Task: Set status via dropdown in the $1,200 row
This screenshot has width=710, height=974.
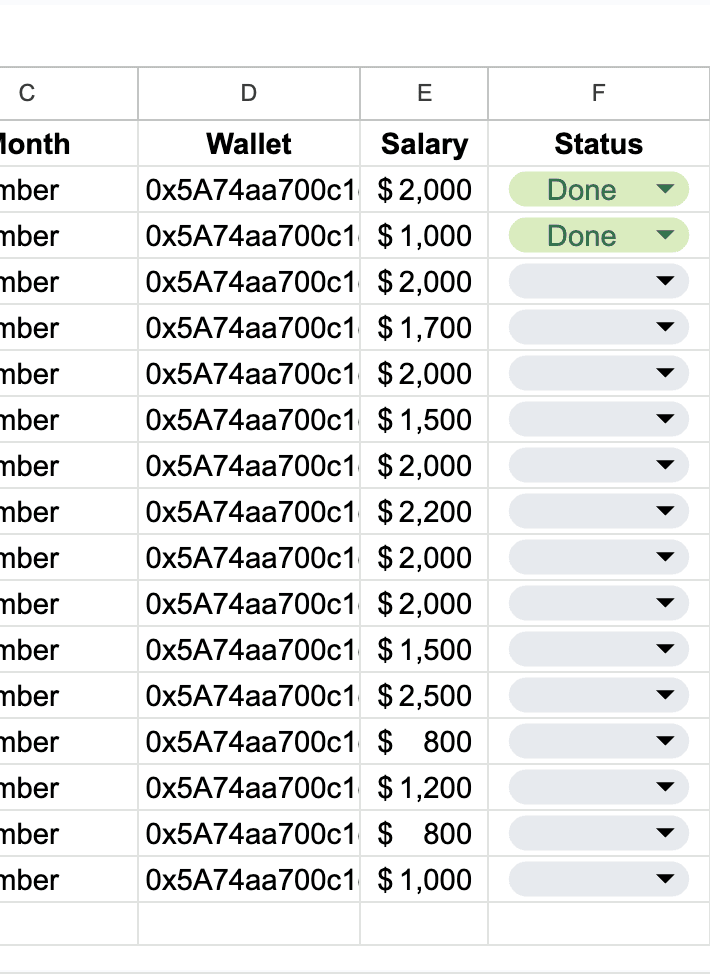Action: point(599,787)
